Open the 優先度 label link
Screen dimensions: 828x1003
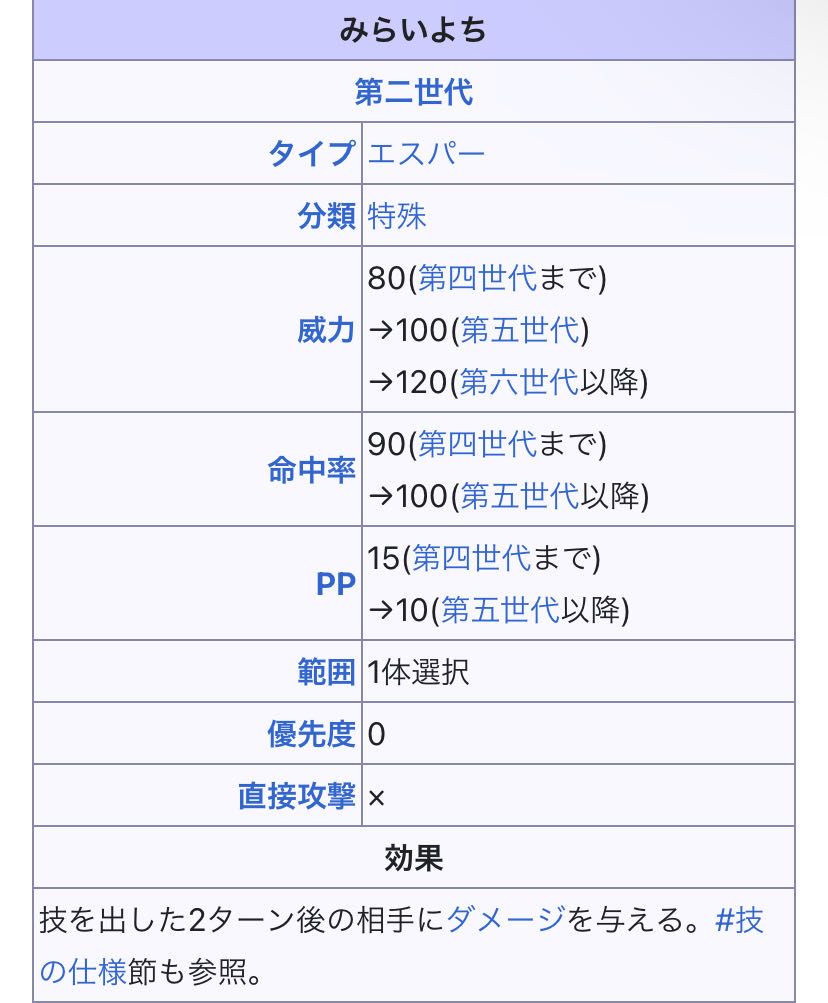(311, 734)
